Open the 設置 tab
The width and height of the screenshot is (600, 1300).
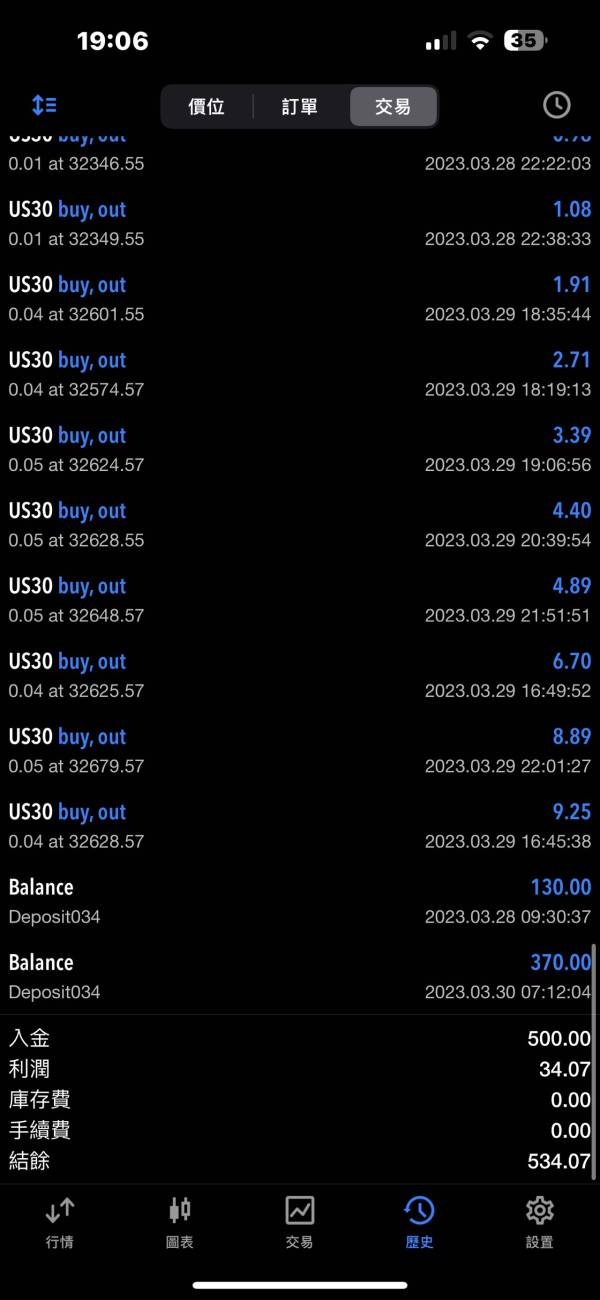point(540,1223)
